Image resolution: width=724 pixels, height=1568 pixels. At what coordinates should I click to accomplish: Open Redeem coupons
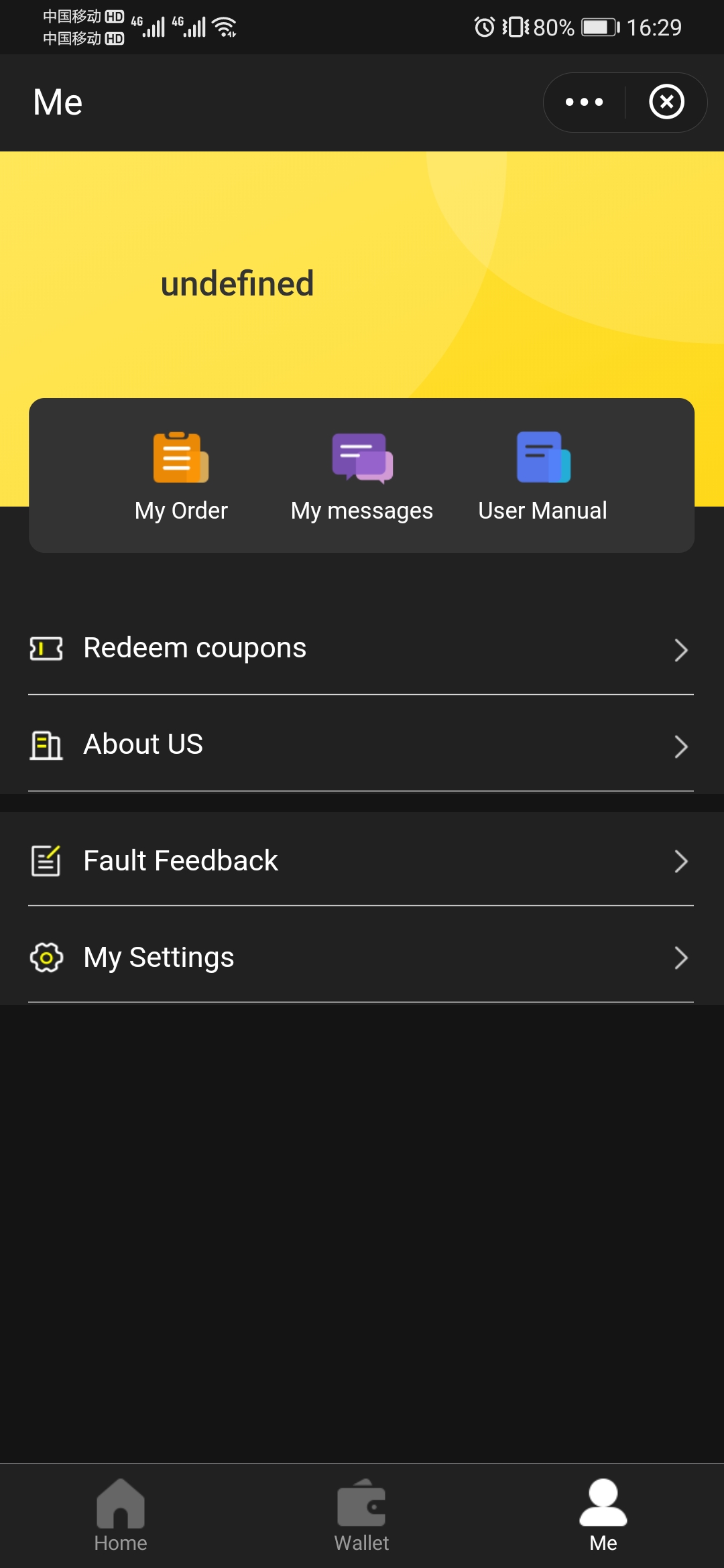[361, 649]
